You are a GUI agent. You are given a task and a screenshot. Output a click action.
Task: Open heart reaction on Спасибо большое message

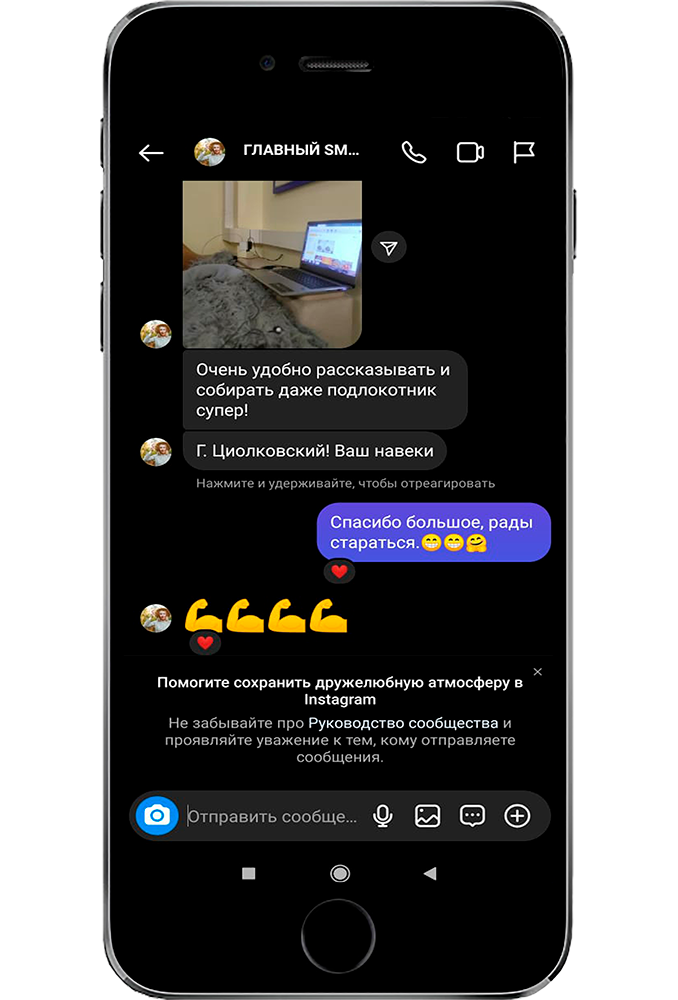pyautogui.click(x=340, y=571)
